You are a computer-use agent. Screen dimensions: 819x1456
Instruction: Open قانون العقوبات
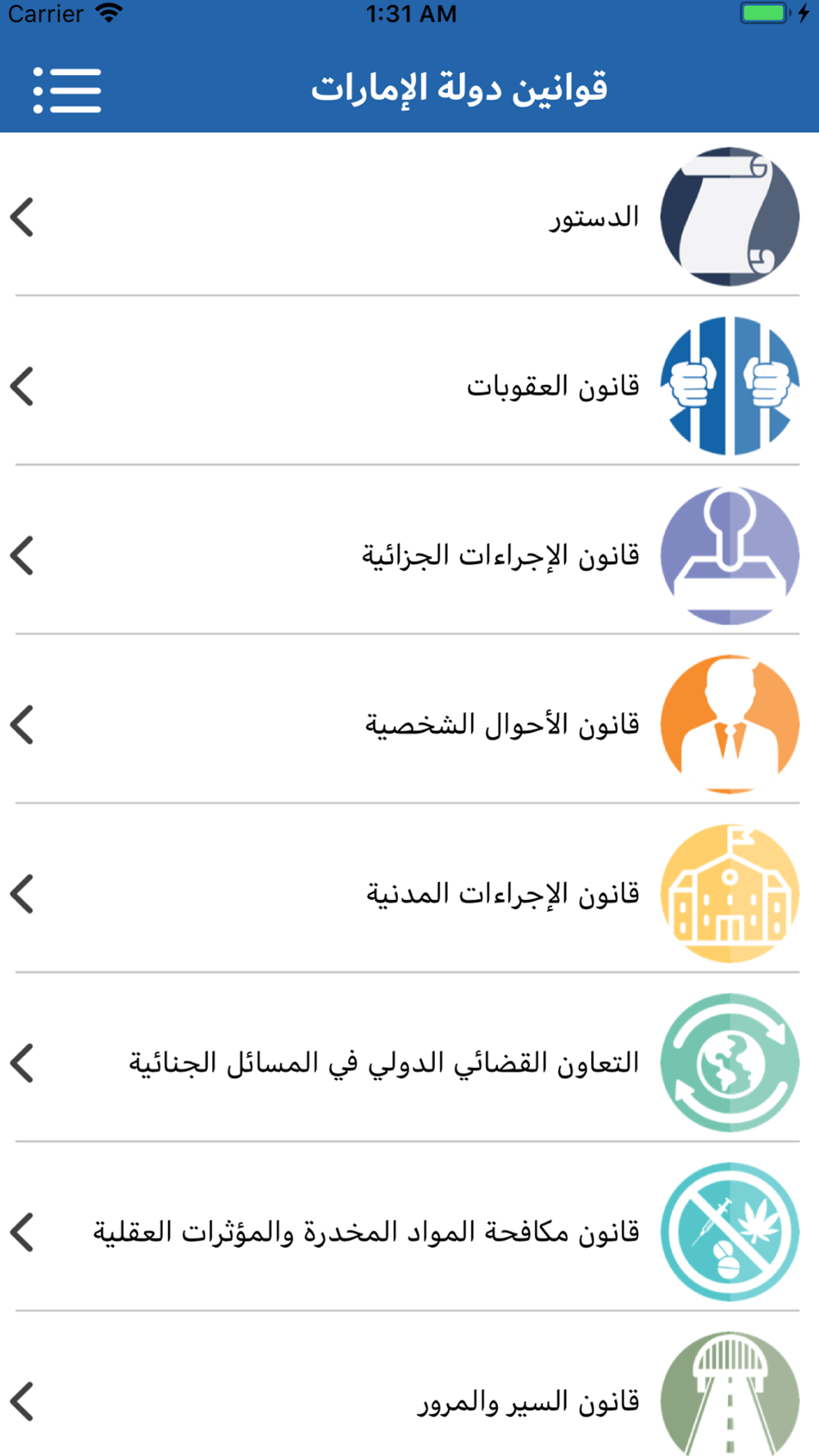click(409, 386)
